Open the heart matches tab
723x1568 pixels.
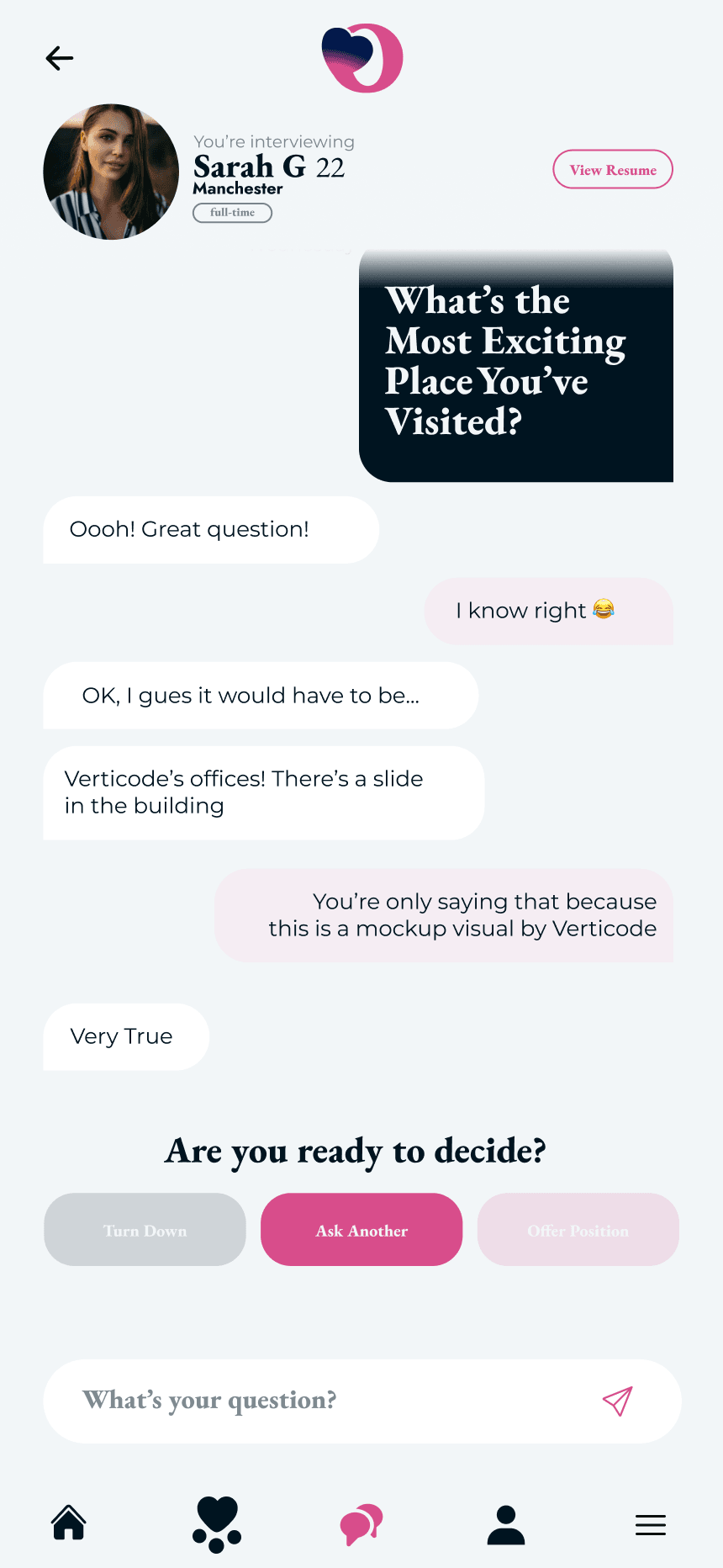pyautogui.click(x=217, y=1524)
